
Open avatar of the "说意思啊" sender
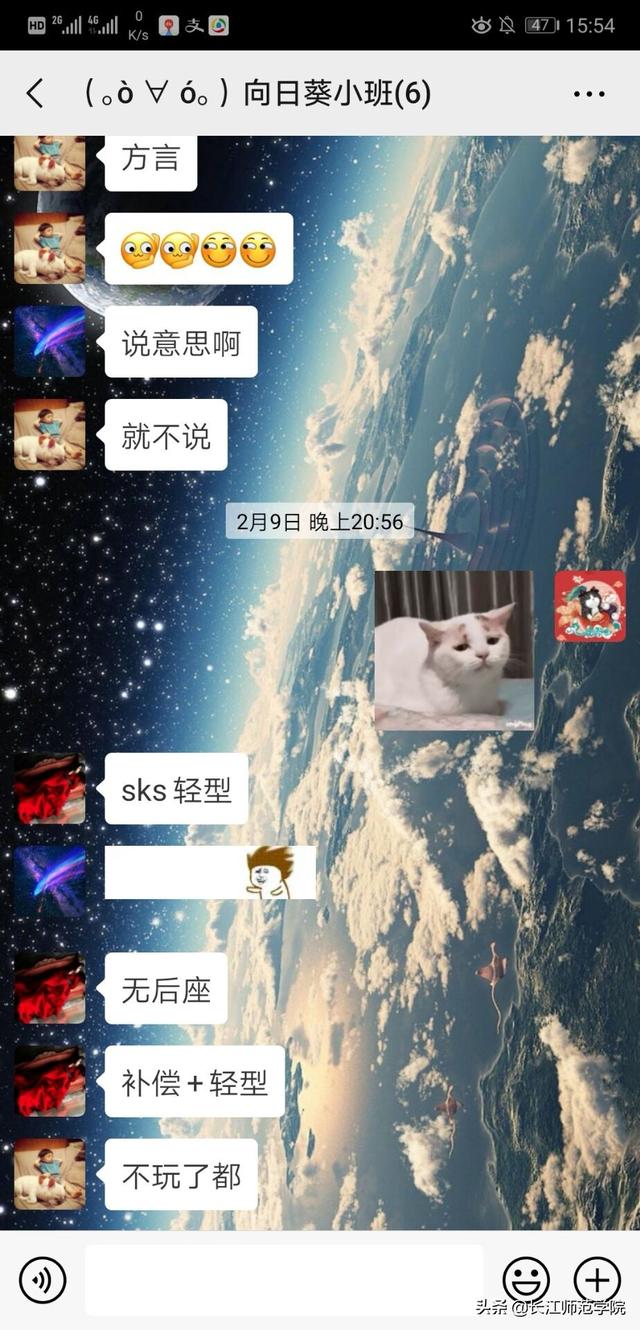click(50, 341)
